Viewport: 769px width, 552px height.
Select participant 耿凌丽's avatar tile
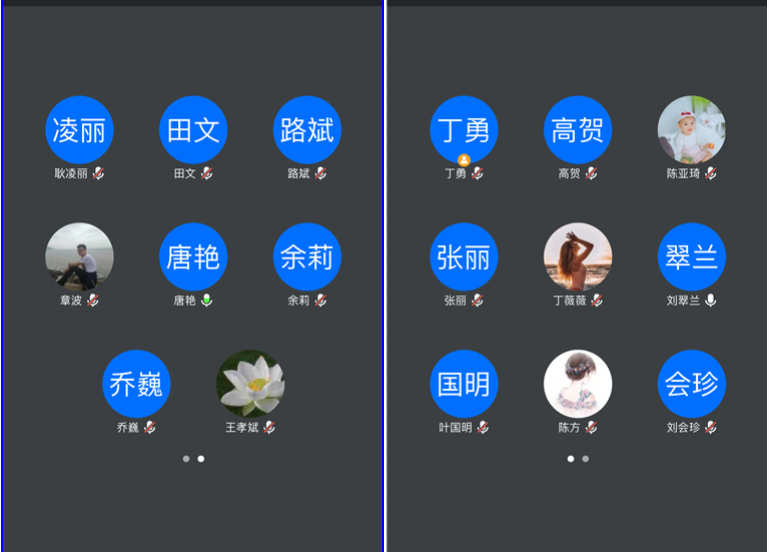80,130
